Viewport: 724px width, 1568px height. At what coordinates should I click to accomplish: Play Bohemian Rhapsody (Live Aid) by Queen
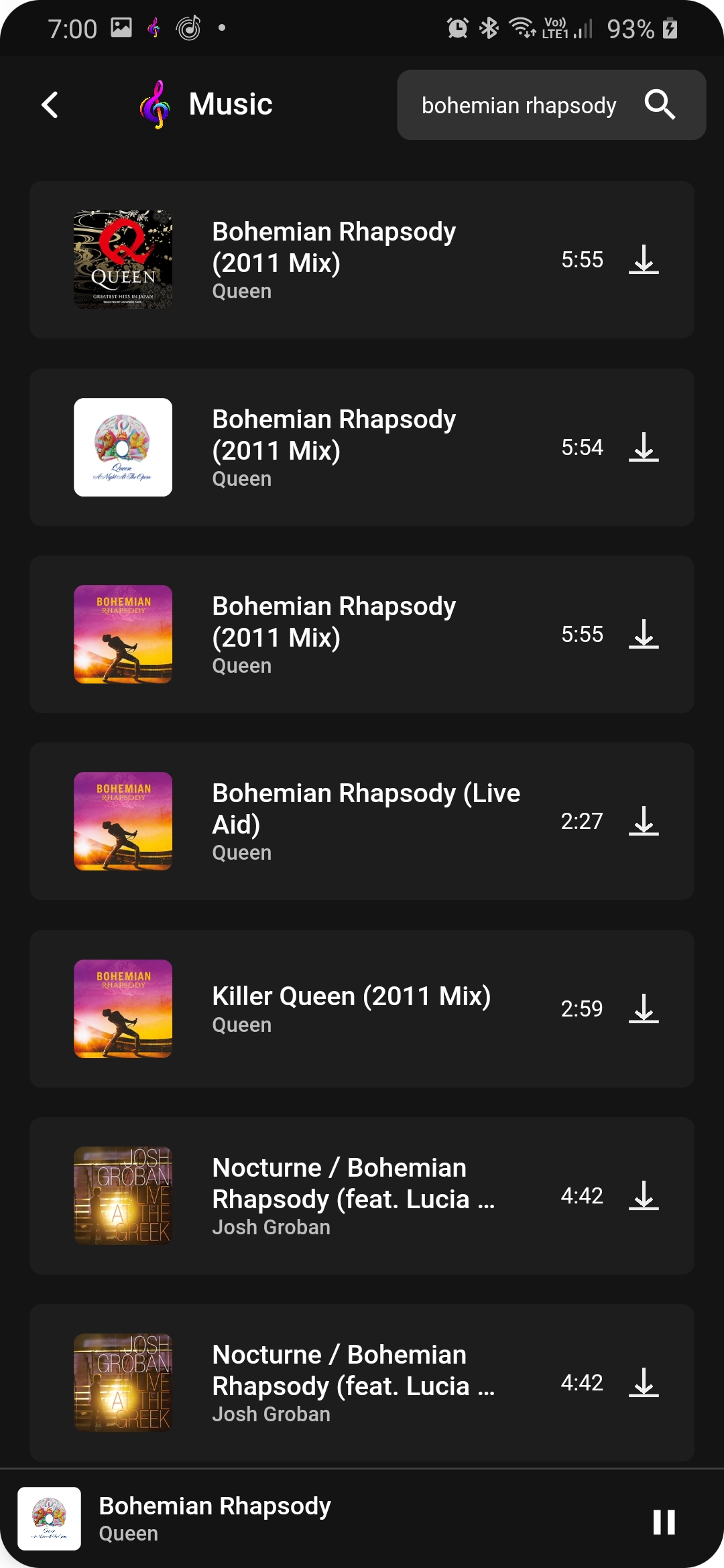pos(362,821)
